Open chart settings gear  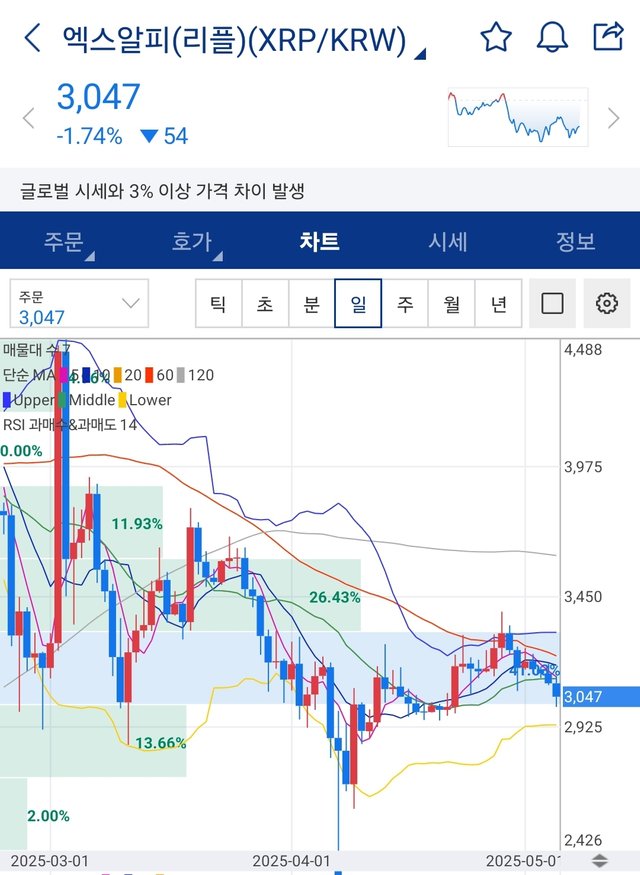[606, 303]
